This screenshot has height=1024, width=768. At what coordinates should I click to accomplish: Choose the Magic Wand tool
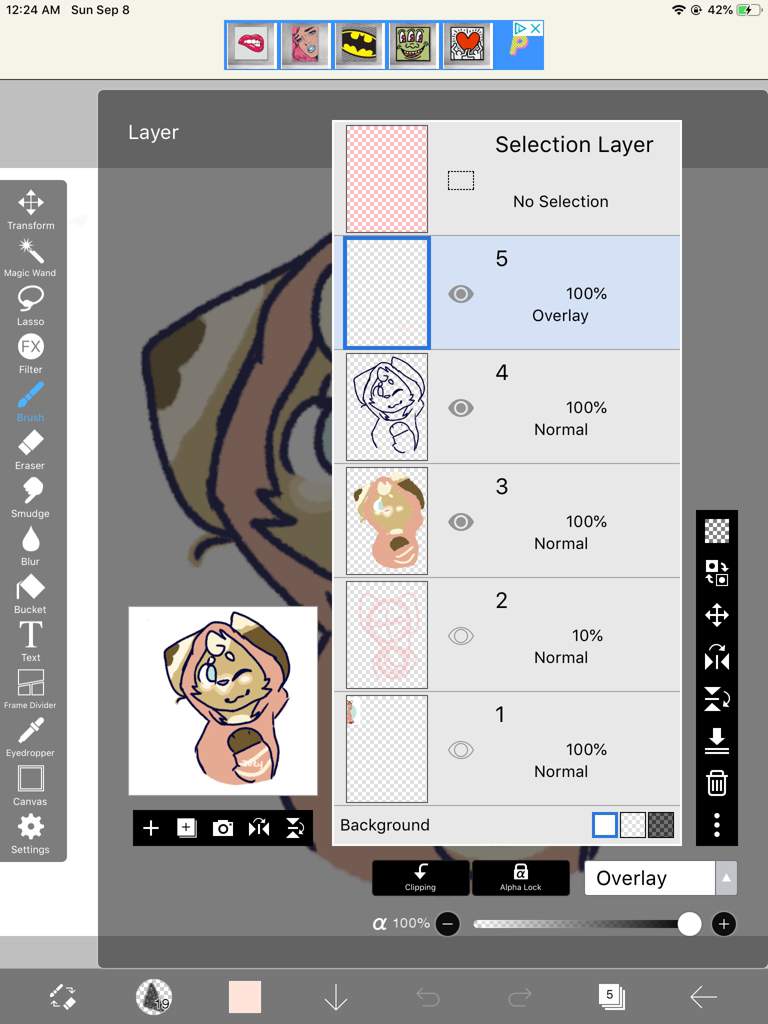[30, 257]
